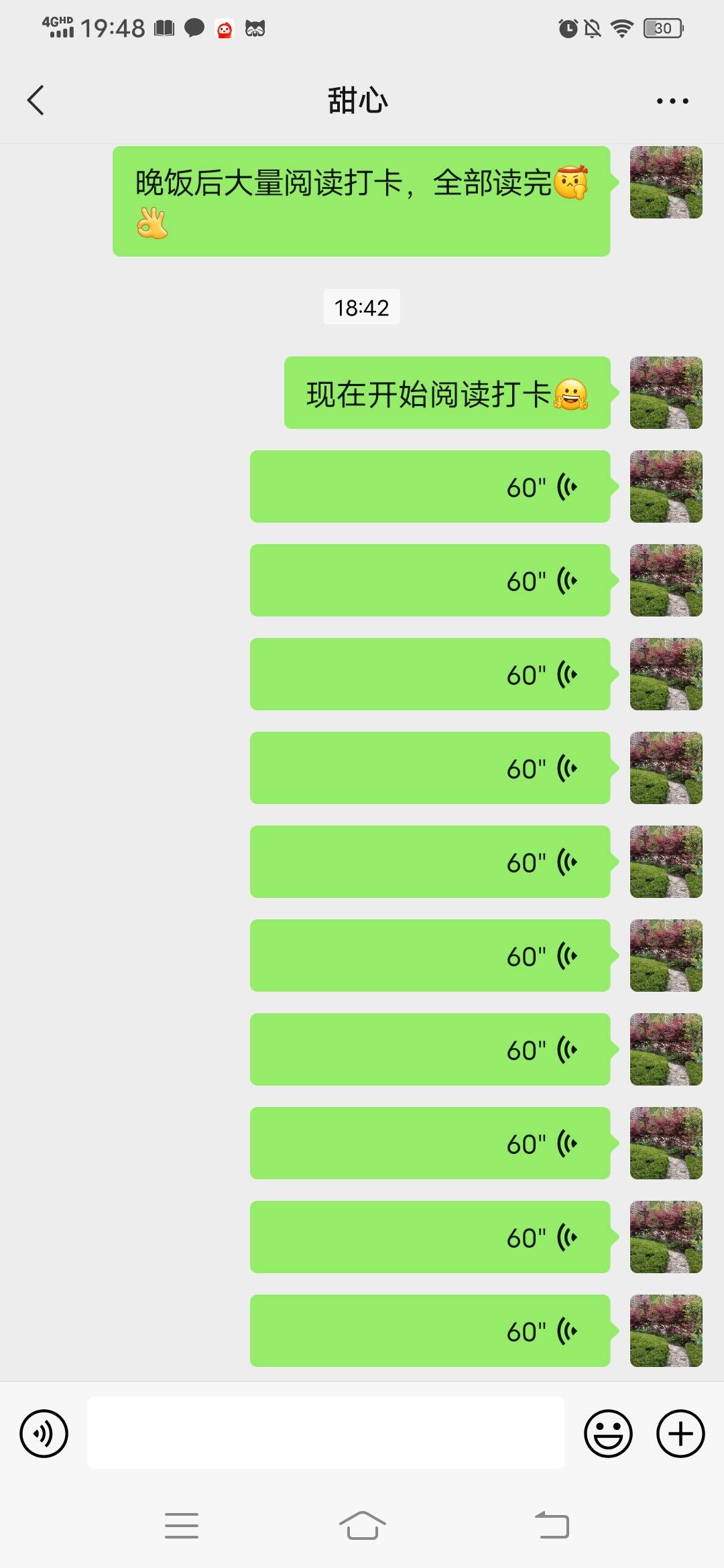Focus the message text field

(x=325, y=1433)
